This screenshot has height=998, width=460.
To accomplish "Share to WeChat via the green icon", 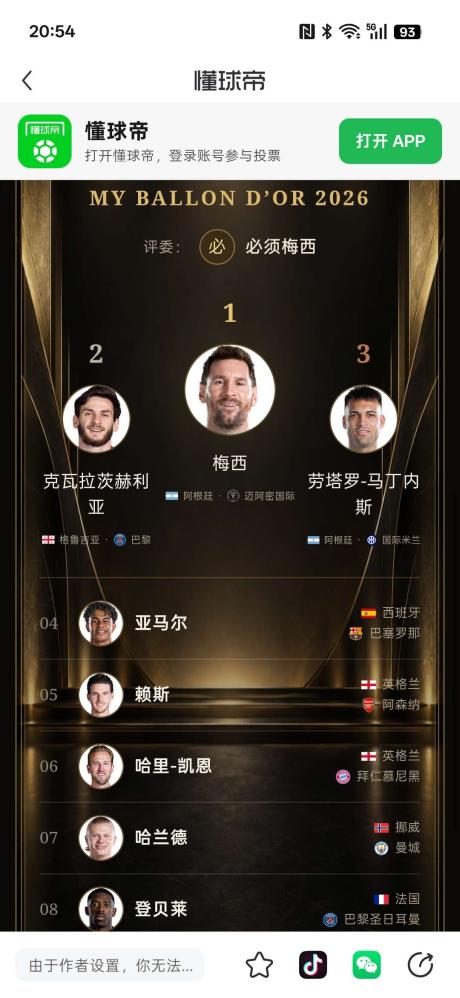I will (x=366, y=965).
